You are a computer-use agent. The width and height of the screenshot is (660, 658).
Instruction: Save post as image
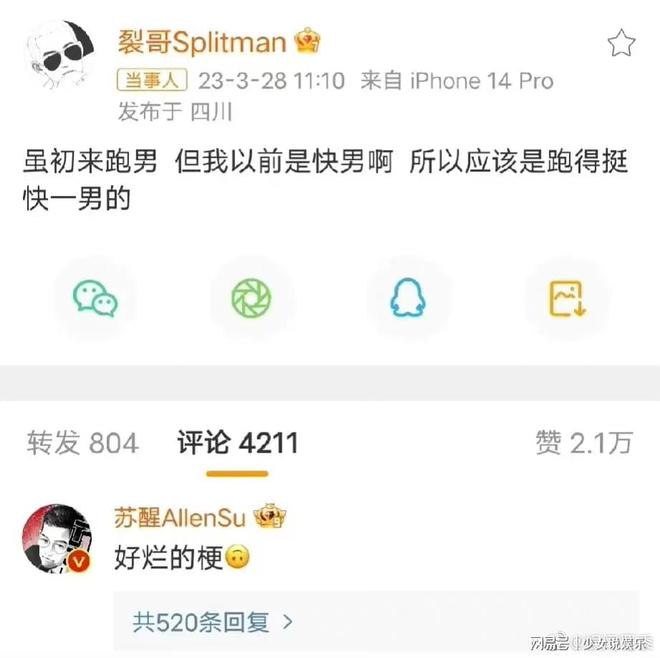pos(565,297)
